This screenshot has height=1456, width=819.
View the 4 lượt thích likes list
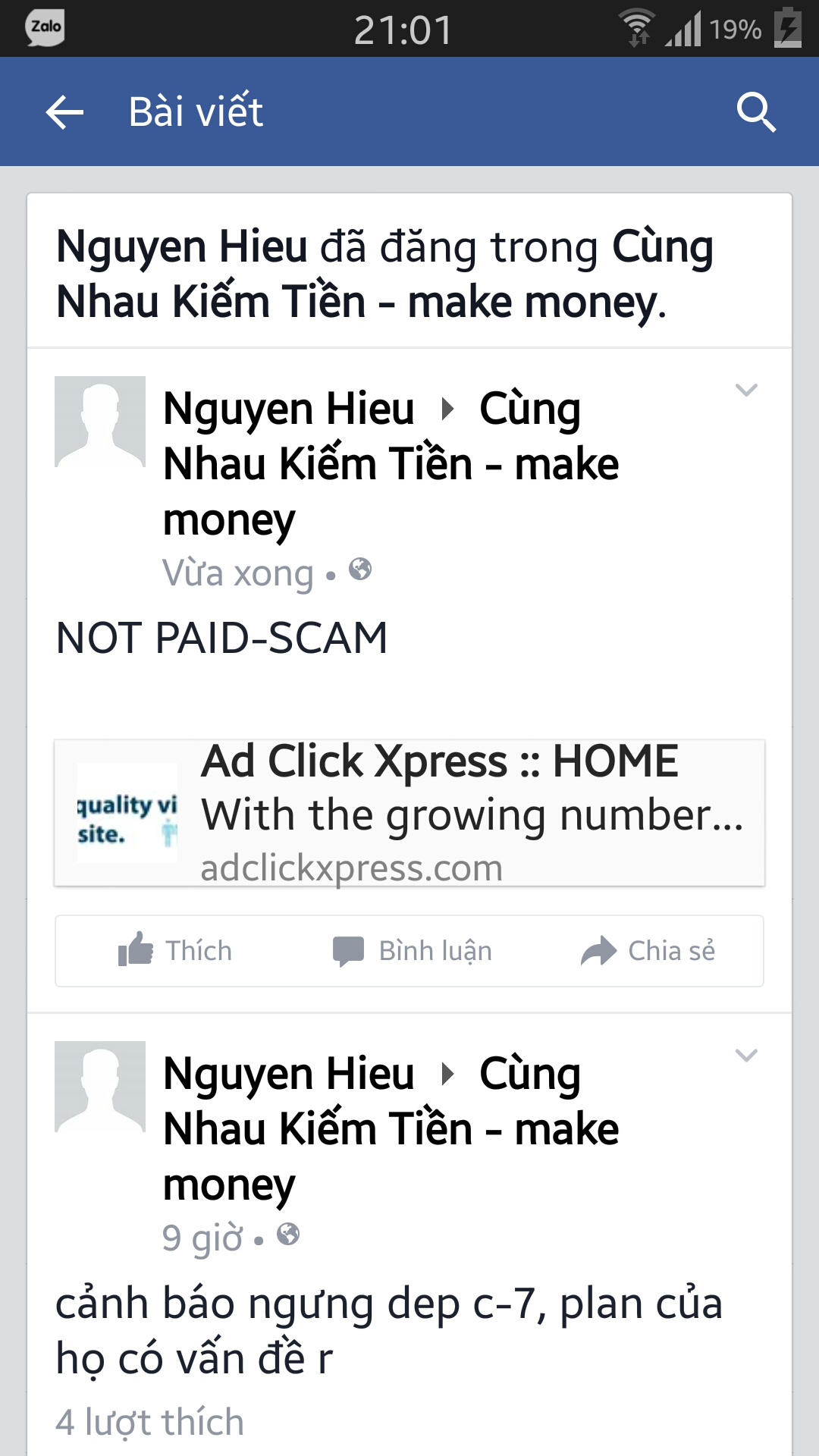[x=150, y=1422]
